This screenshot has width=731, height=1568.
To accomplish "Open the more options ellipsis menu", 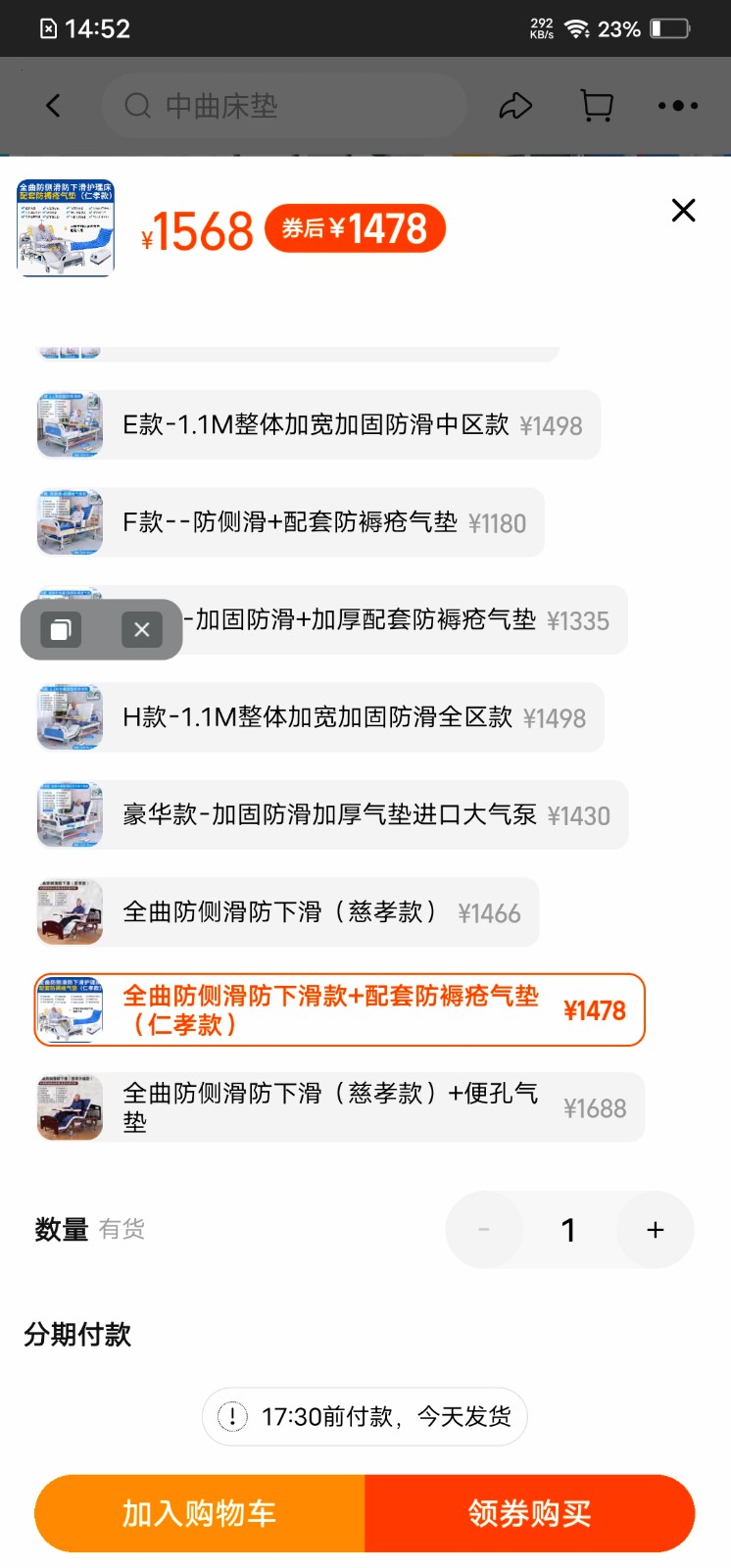I will (x=677, y=105).
